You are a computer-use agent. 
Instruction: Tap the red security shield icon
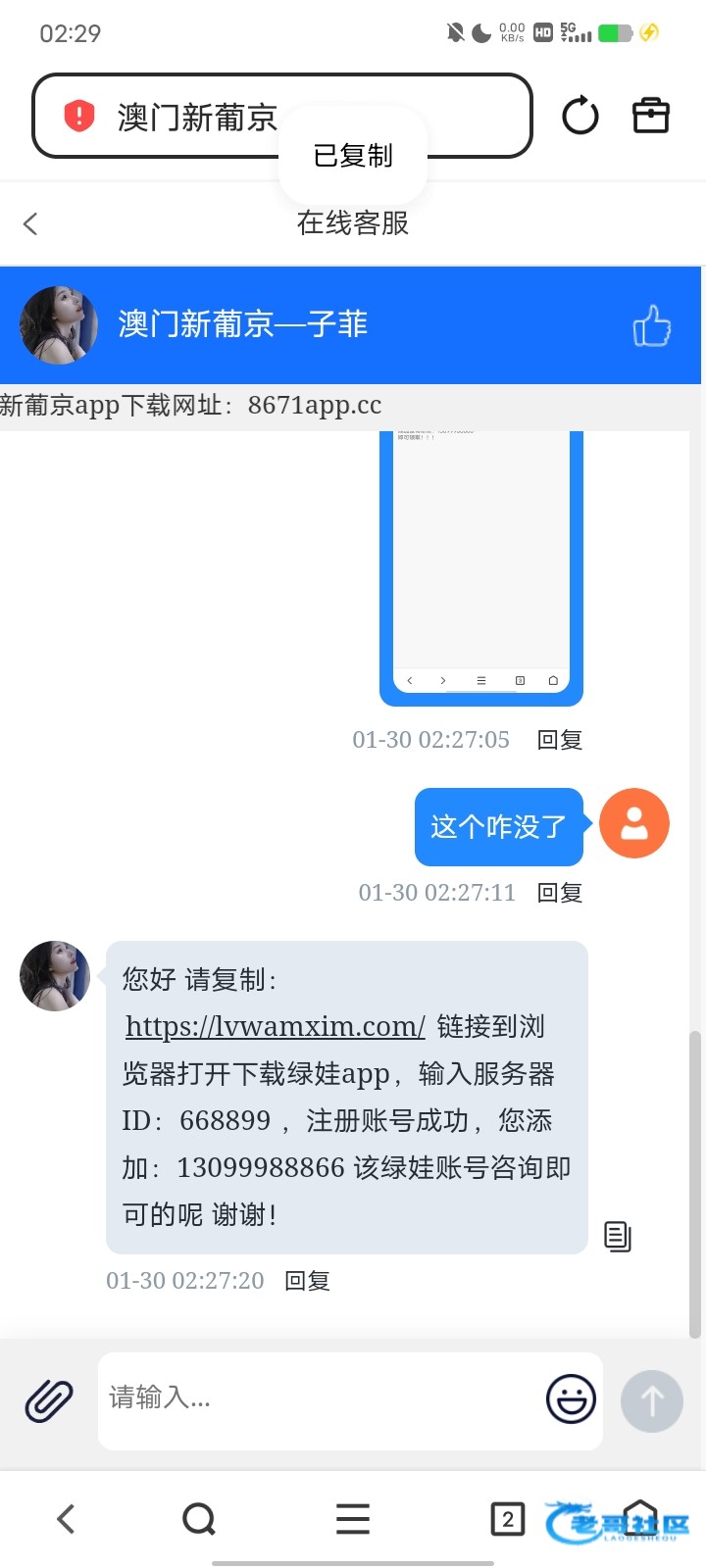click(78, 116)
